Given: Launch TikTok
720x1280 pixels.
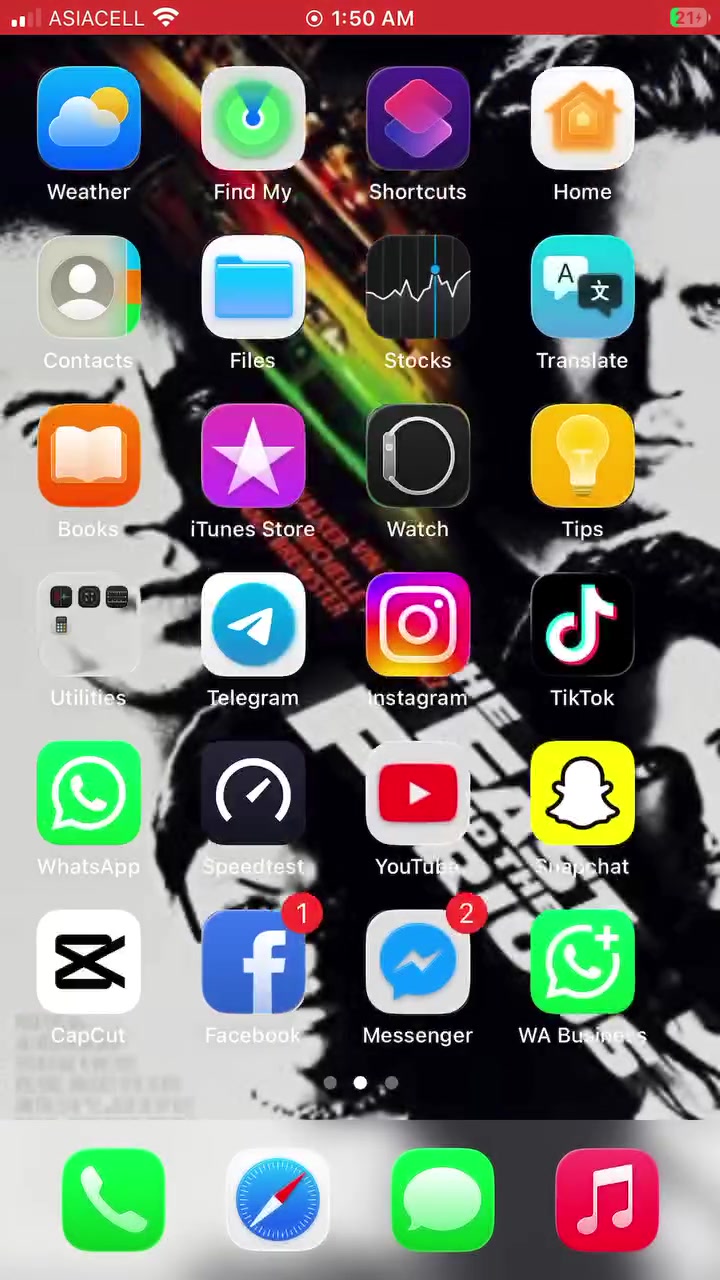Looking at the screenshot, I should coord(582,625).
